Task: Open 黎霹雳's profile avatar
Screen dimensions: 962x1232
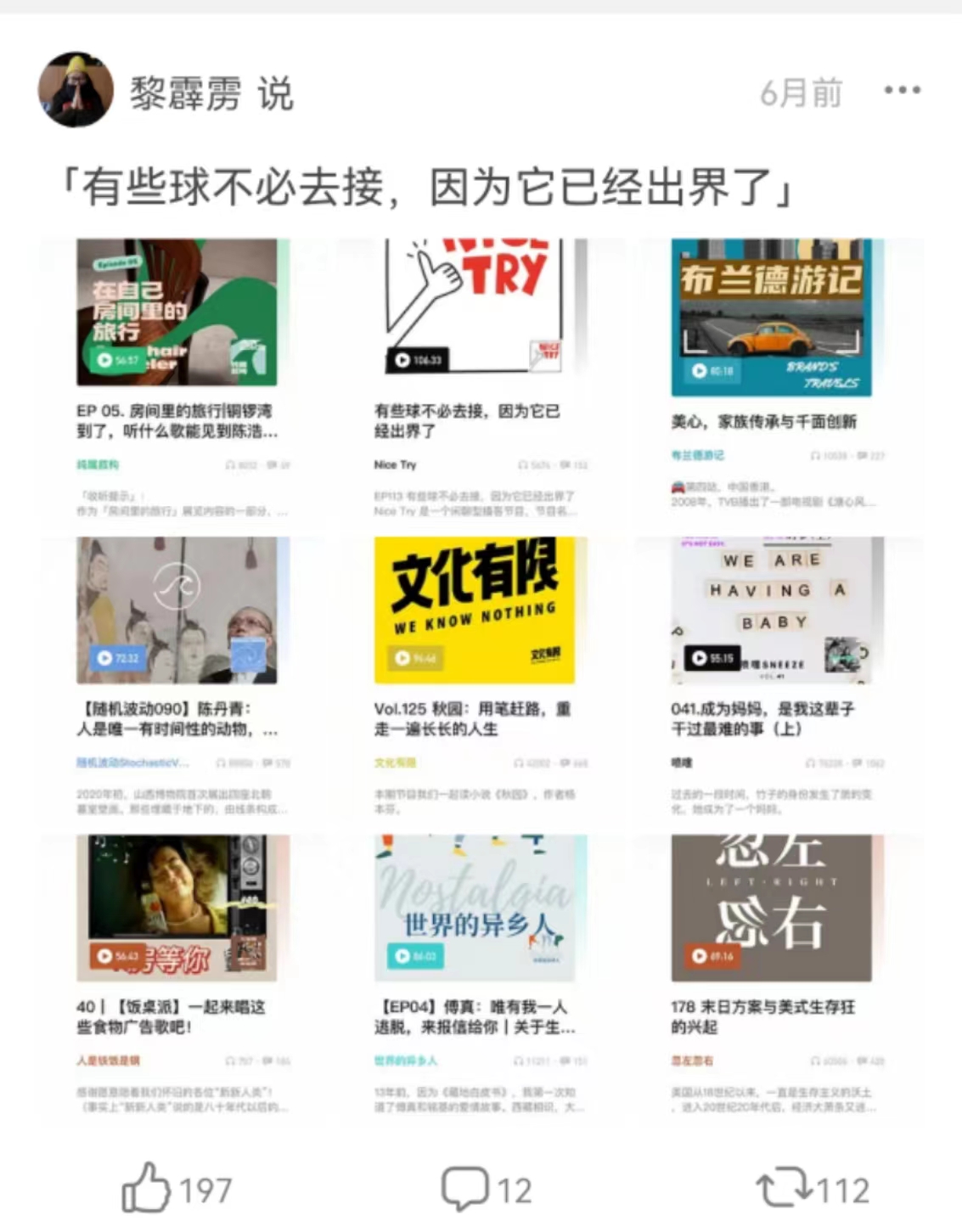Action: (76, 90)
